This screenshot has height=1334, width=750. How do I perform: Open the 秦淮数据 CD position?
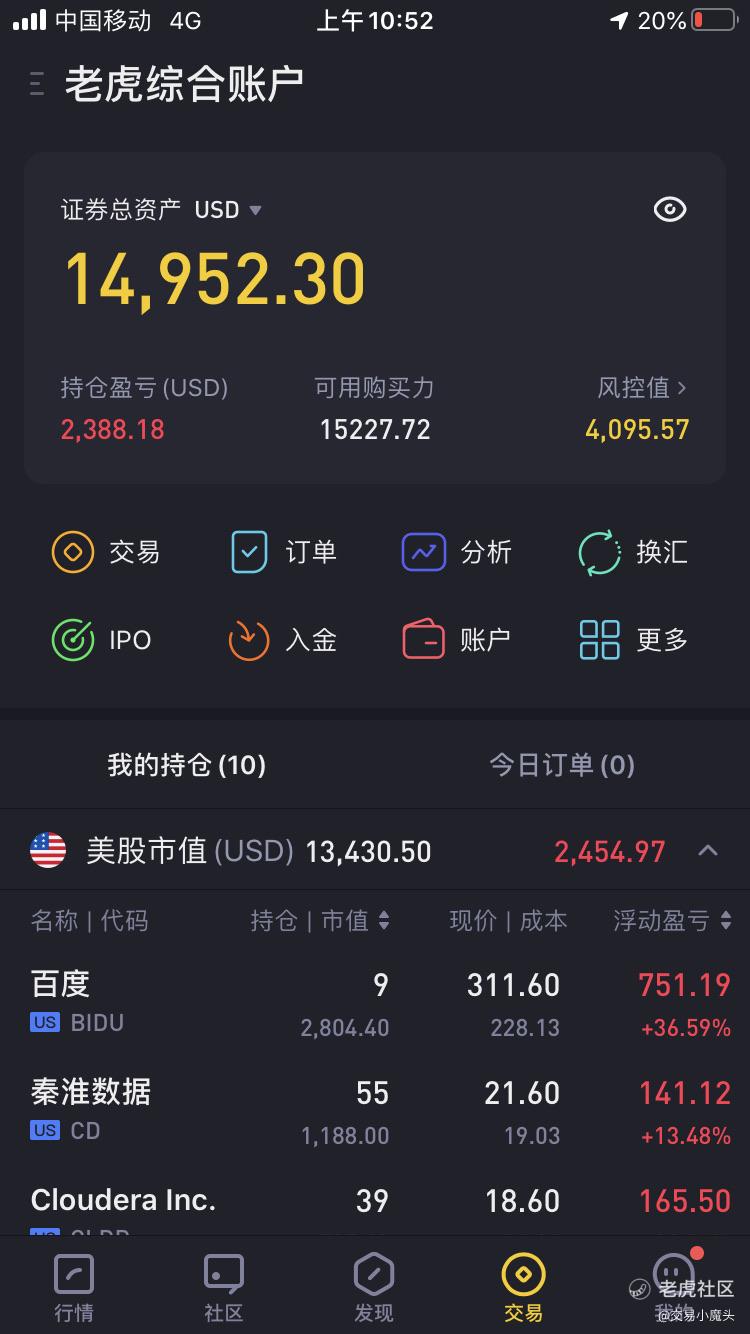click(375, 1111)
